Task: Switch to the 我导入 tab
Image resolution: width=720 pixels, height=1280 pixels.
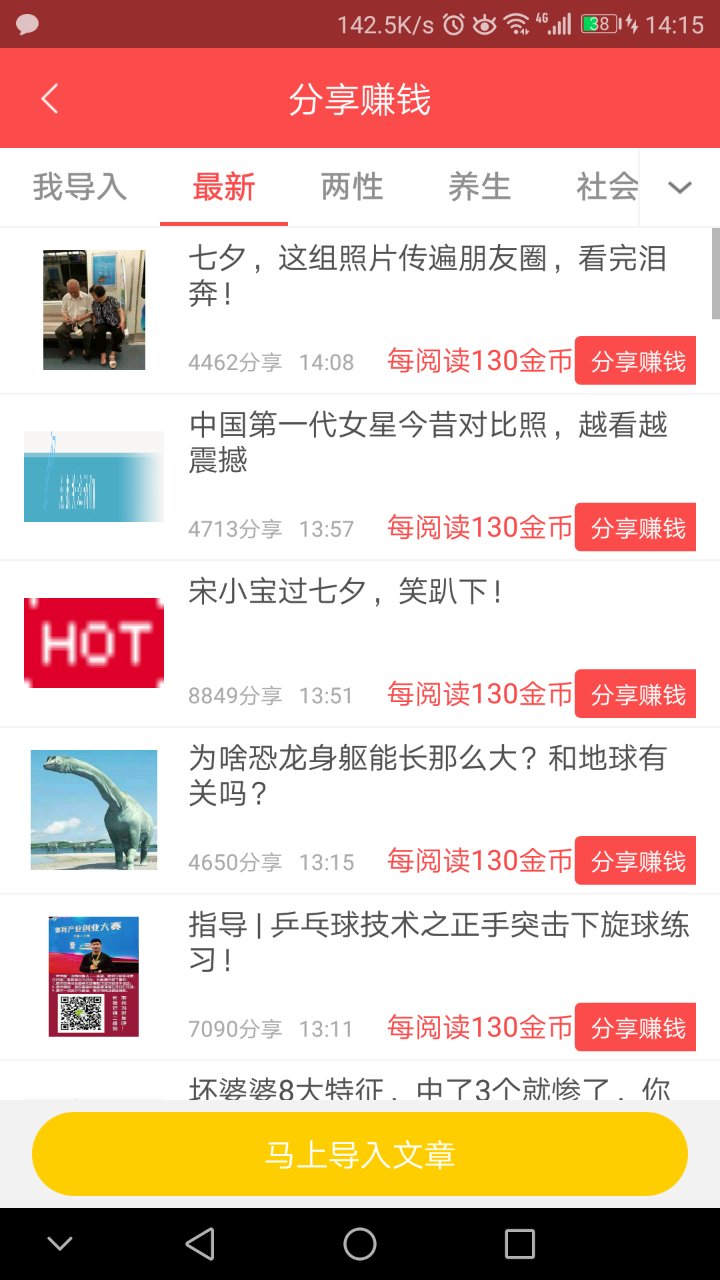Action: click(x=80, y=187)
